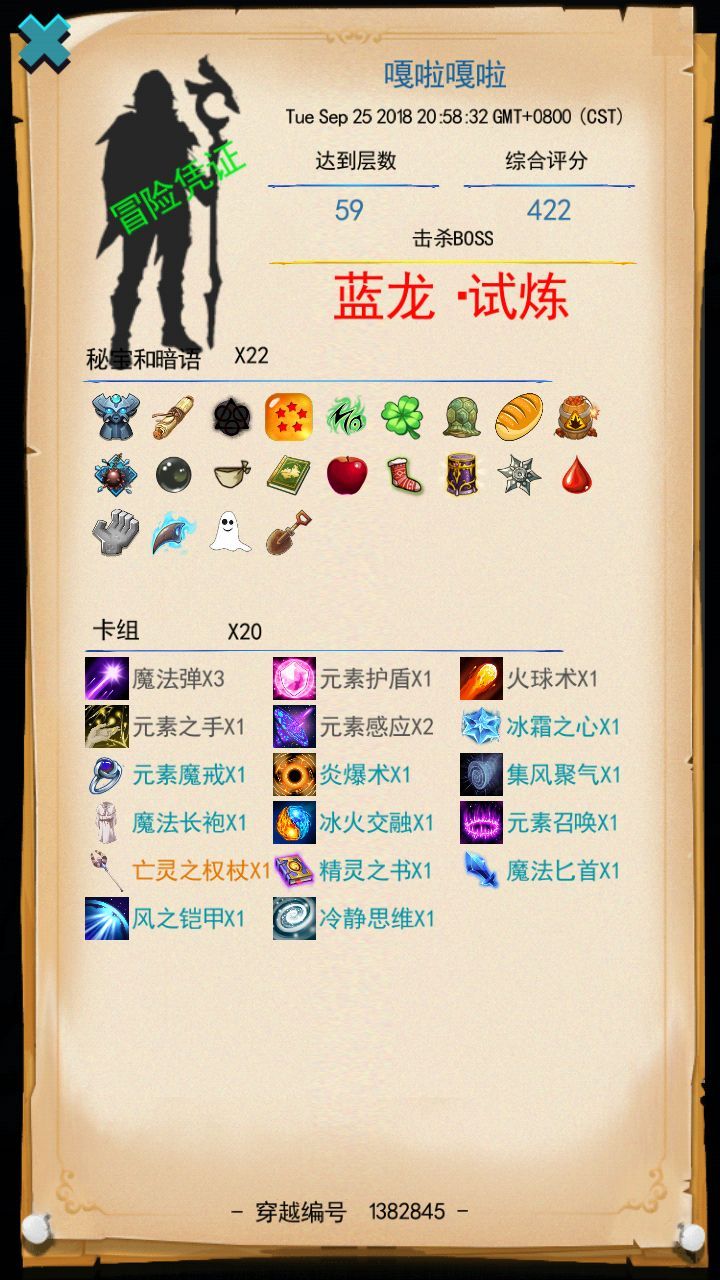This screenshot has height=1280, width=720.
Task: Tap the red apple relic icon
Action: (x=347, y=474)
